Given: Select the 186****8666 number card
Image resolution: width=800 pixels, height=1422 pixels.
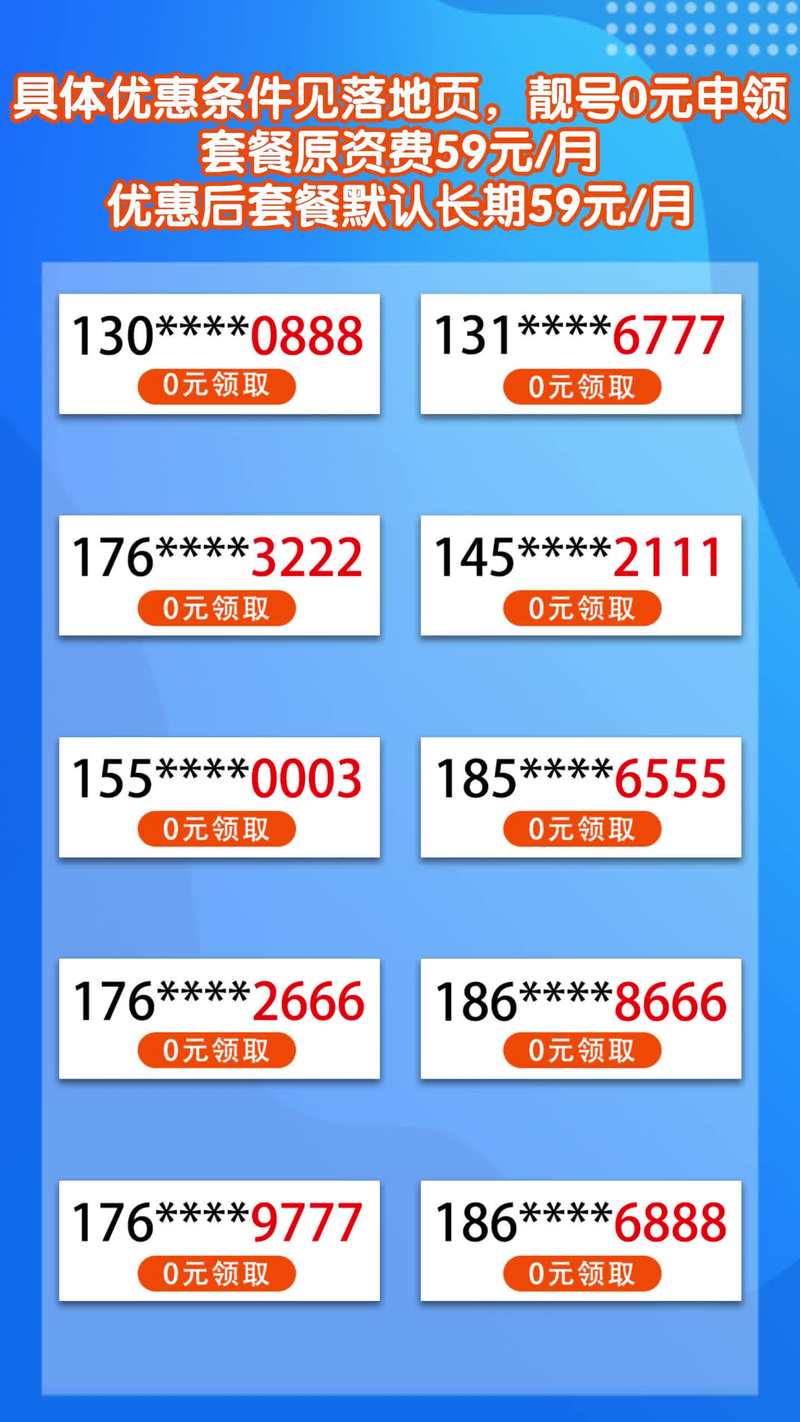Looking at the screenshot, I should [x=583, y=1000].
